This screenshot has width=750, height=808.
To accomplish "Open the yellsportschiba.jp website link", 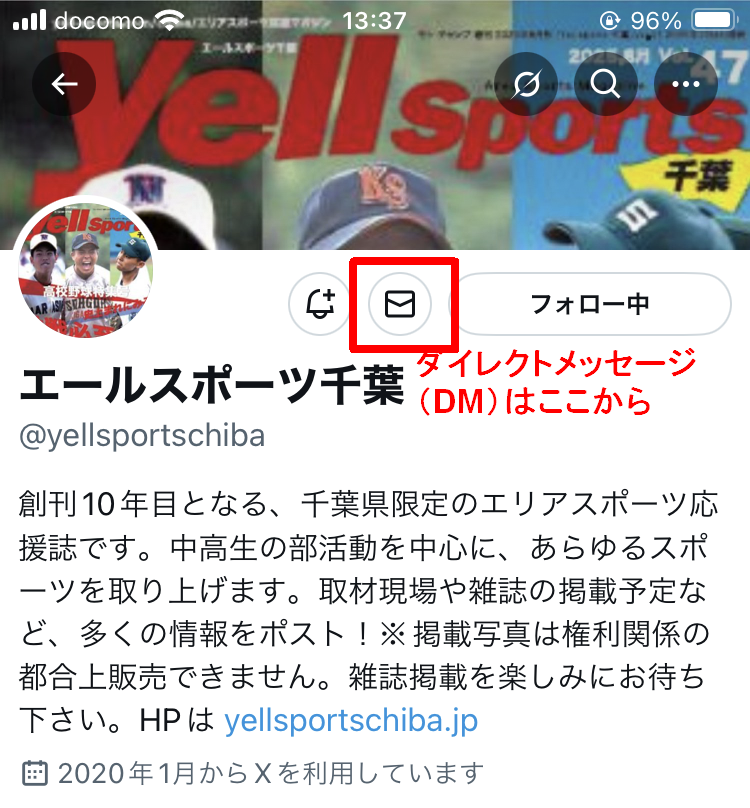I will (x=352, y=720).
